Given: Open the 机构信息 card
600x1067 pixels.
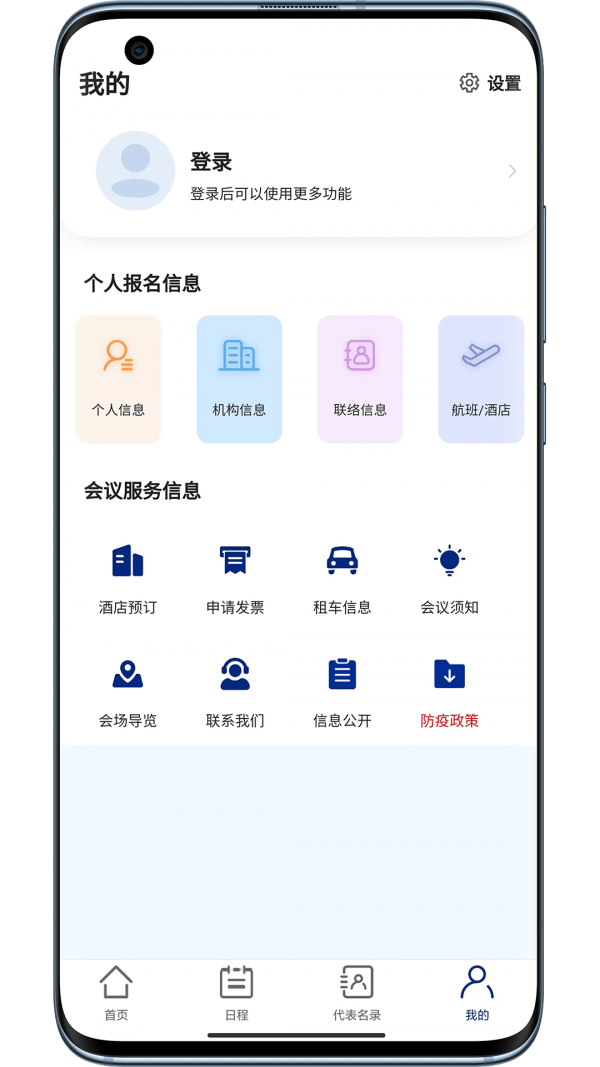Looking at the screenshot, I should (239, 379).
